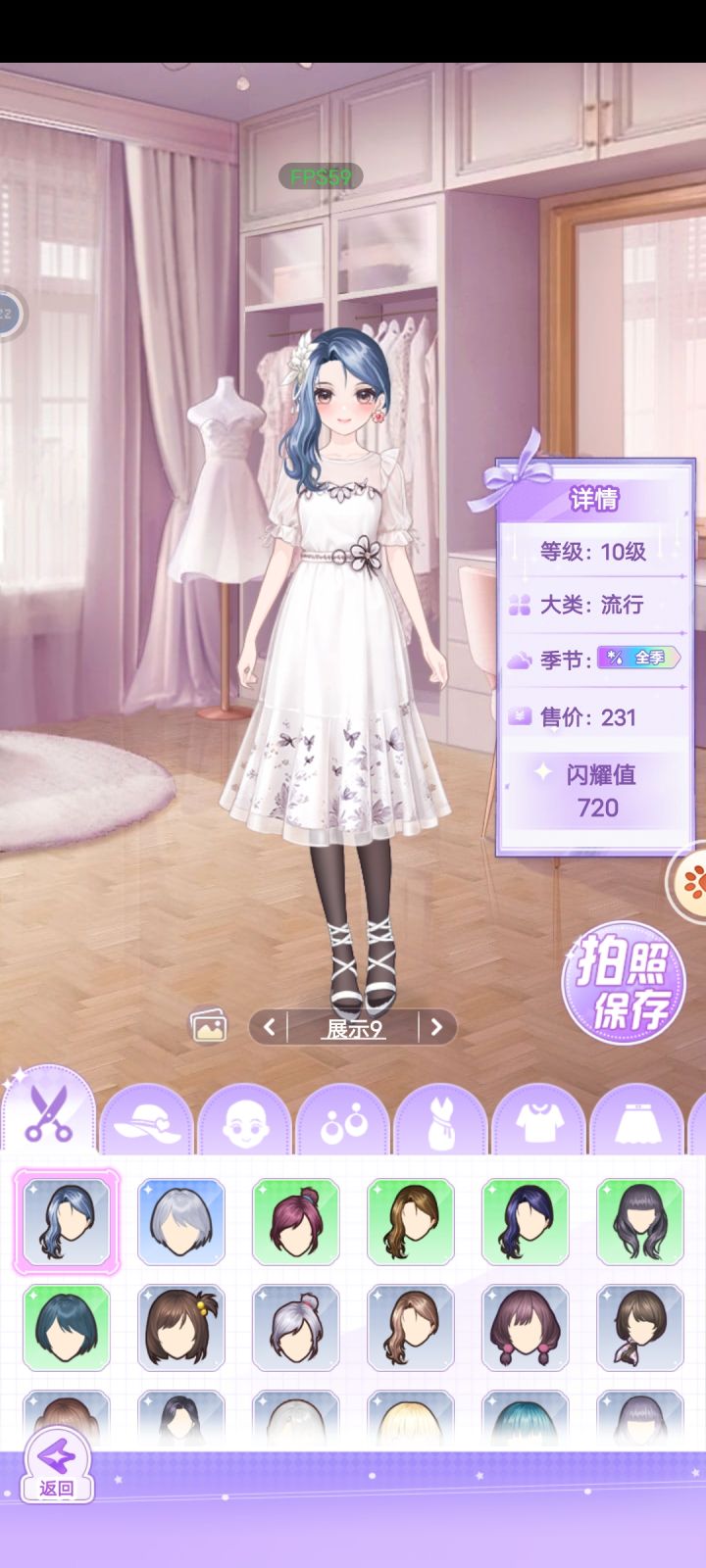Screen dimensions: 706x1568
Task: Click the photo gallery icon beside 展示9
Action: tap(209, 1025)
